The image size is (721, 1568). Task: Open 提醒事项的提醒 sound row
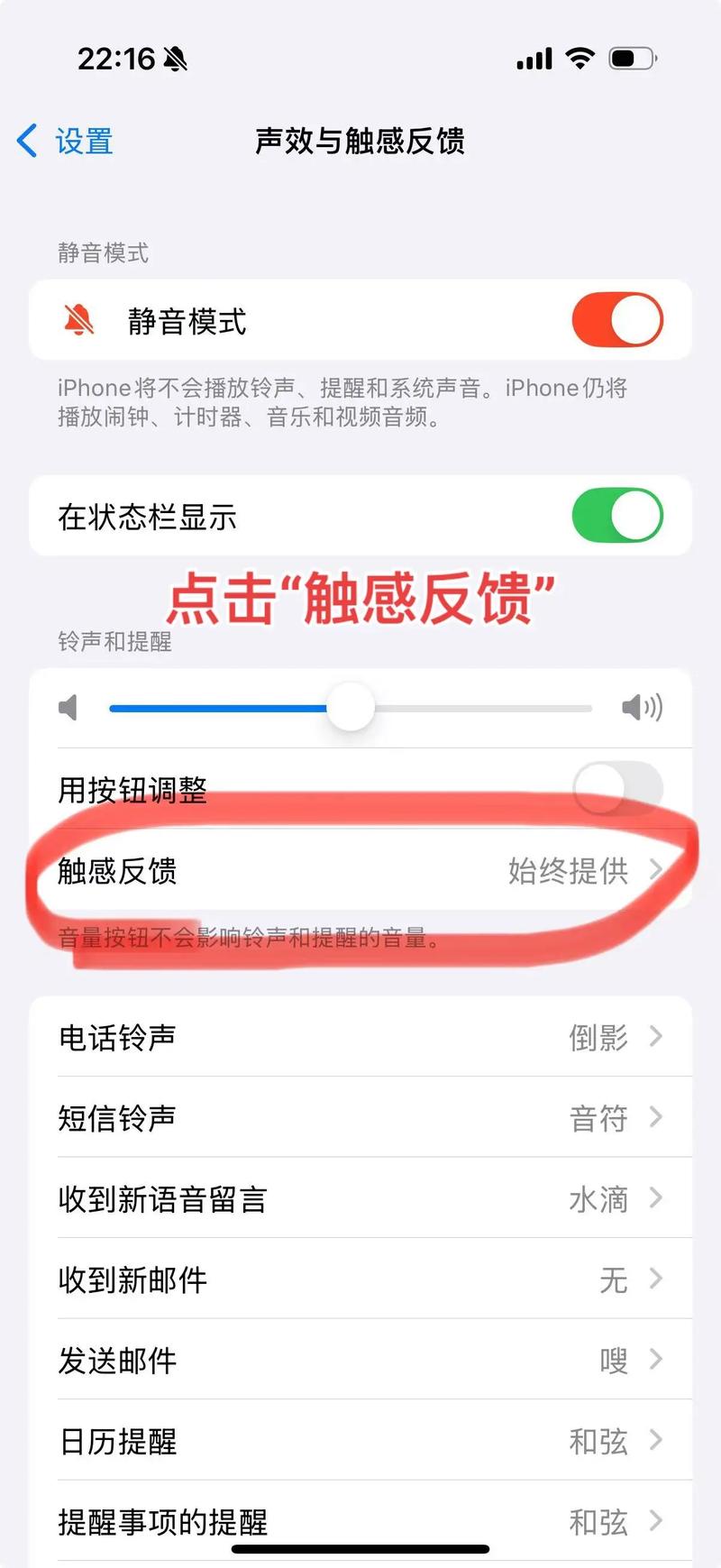coord(360,1520)
